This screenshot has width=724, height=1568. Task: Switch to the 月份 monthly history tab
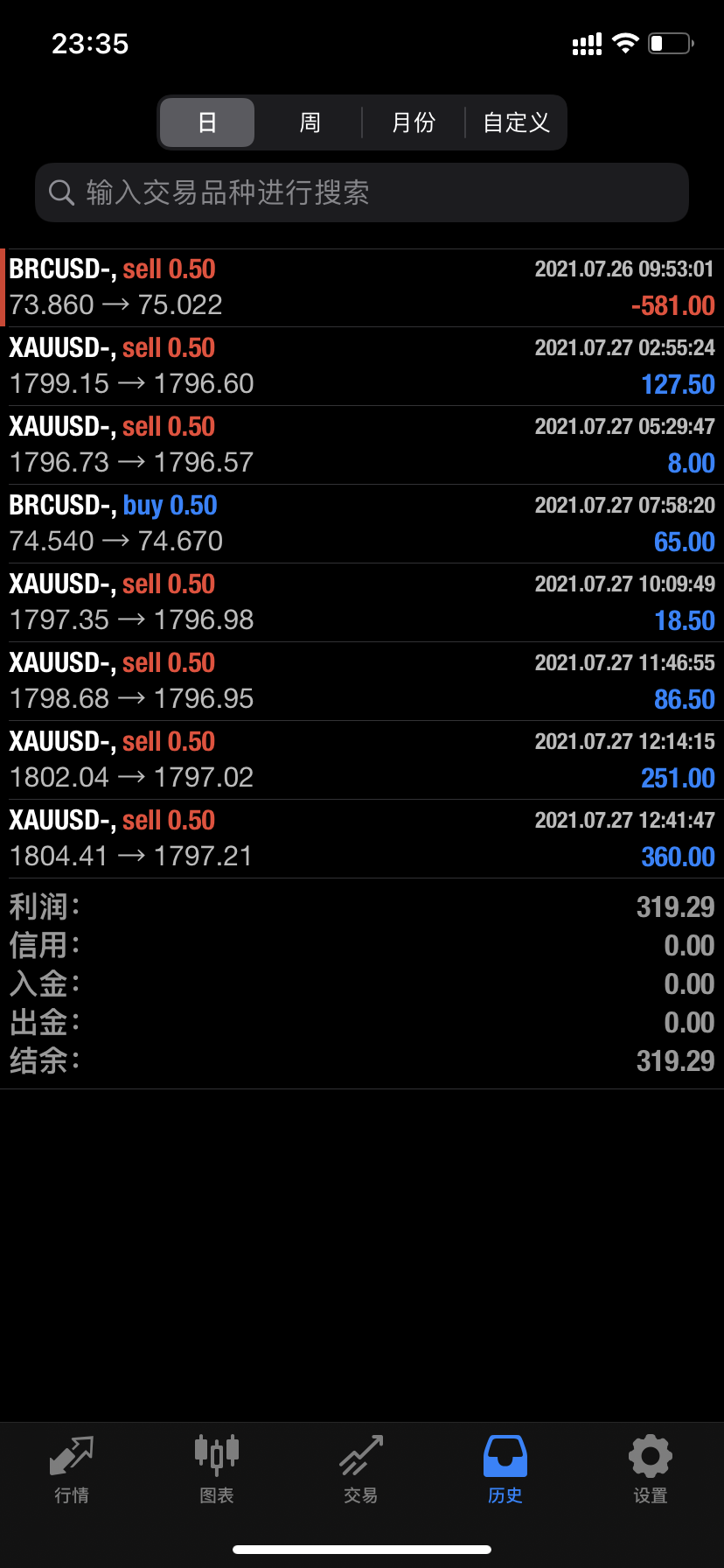pos(413,122)
